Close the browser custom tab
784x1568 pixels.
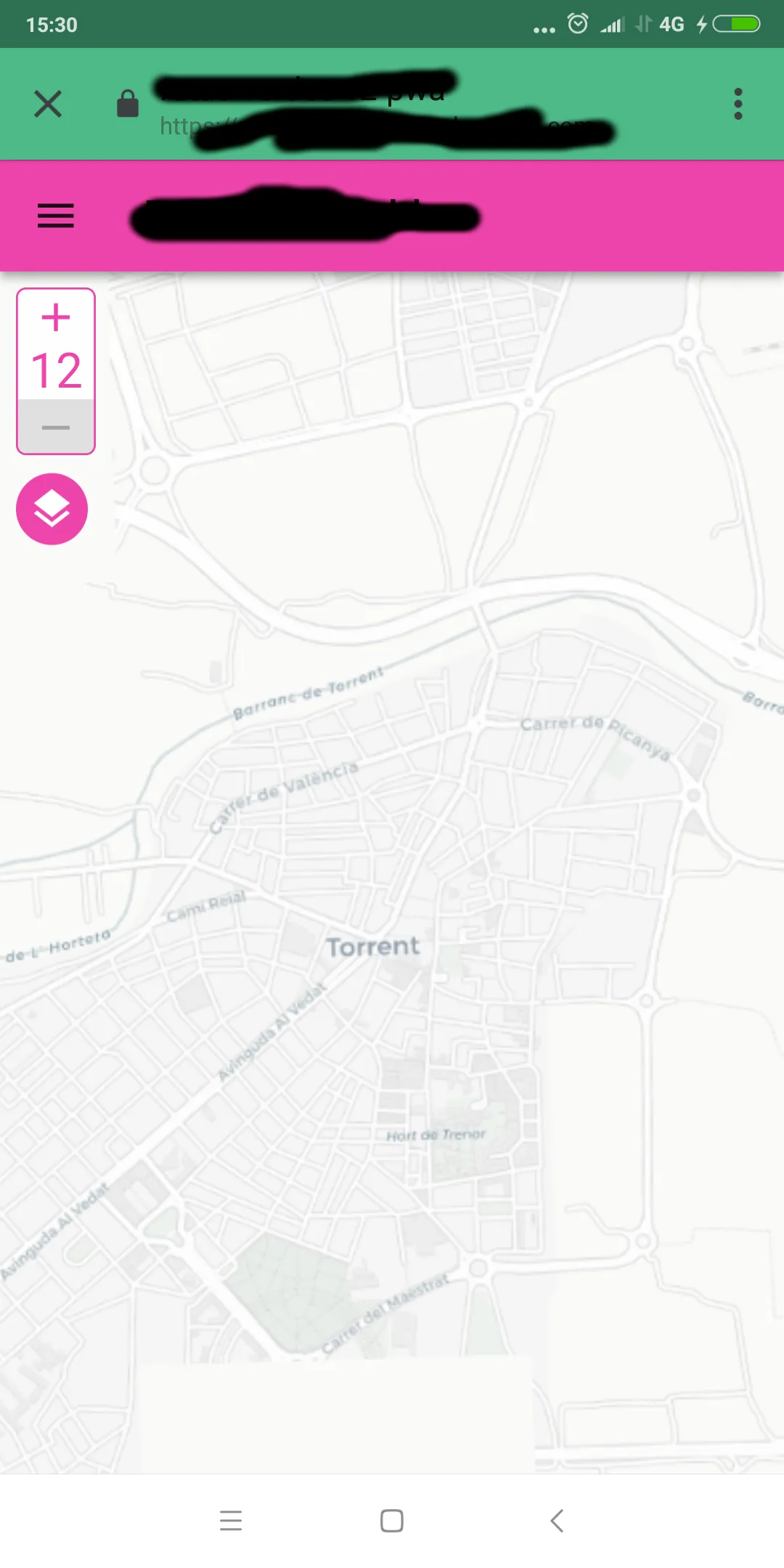click(x=48, y=104)
